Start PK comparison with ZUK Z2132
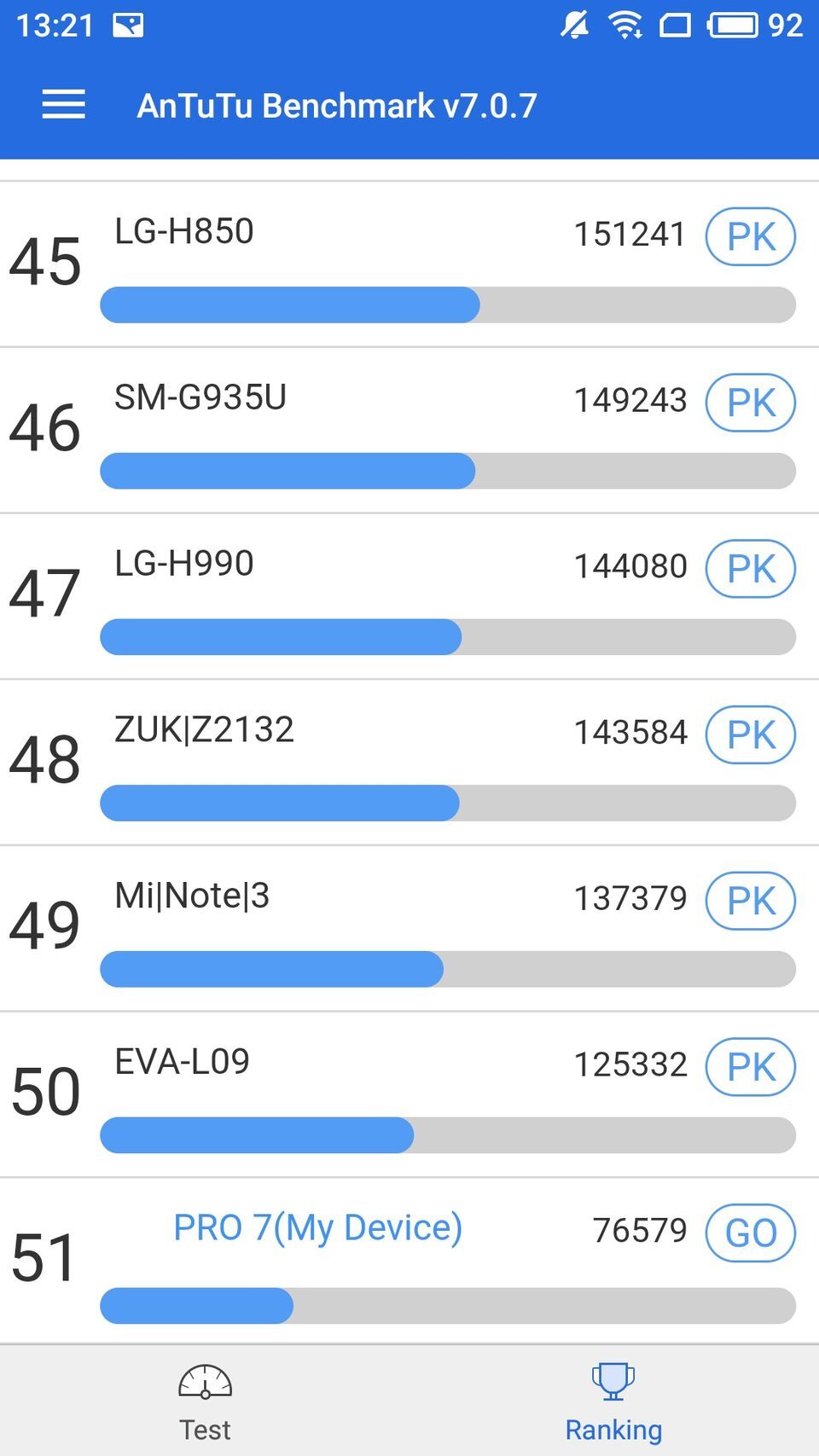819x1456 pixels. (x=750, y=734)
